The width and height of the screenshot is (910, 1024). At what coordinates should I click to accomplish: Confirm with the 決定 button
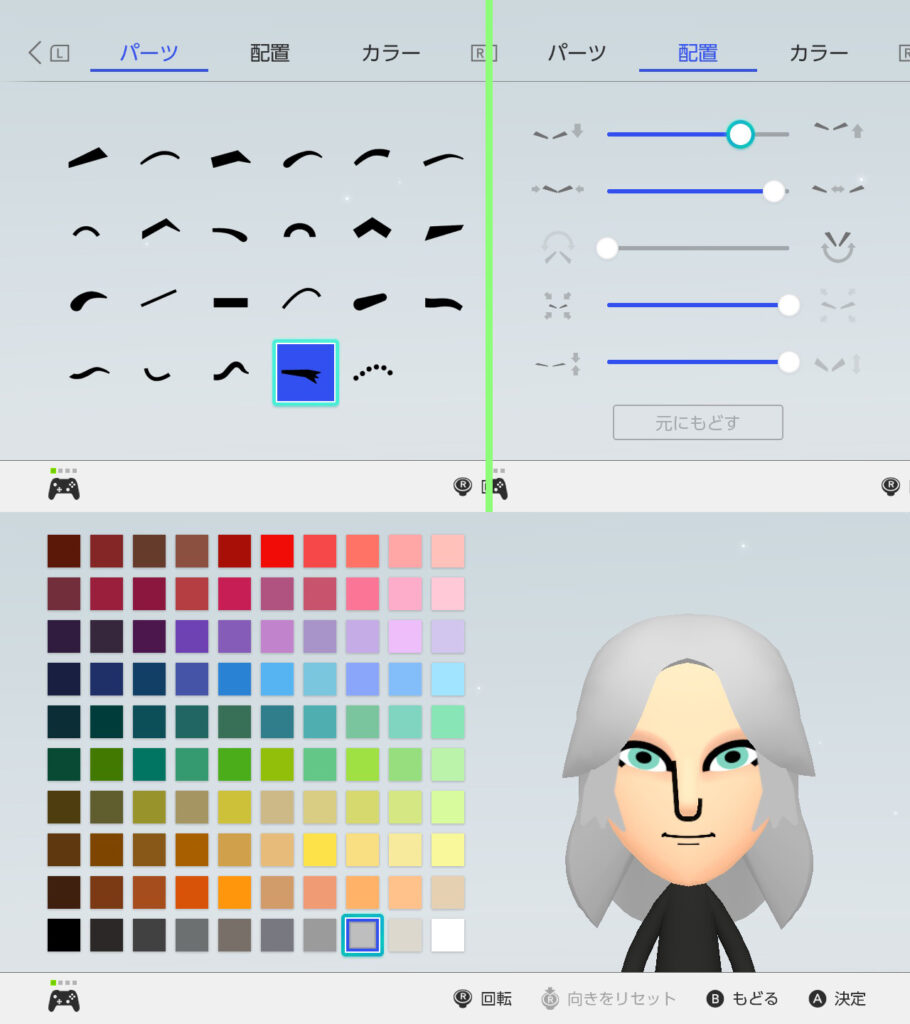pyautogui.click(x=838, y=998)
